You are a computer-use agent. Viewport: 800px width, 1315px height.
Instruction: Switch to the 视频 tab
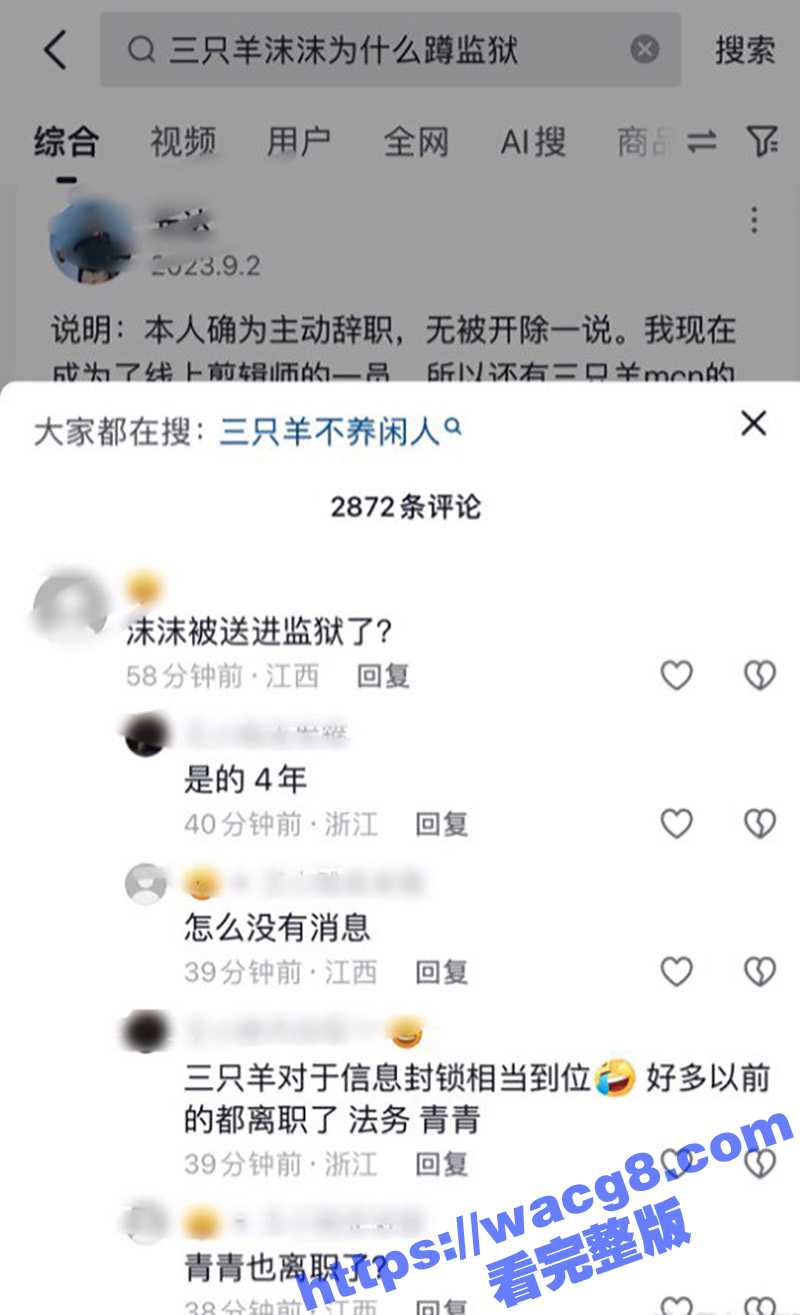(x=183, y=142)
